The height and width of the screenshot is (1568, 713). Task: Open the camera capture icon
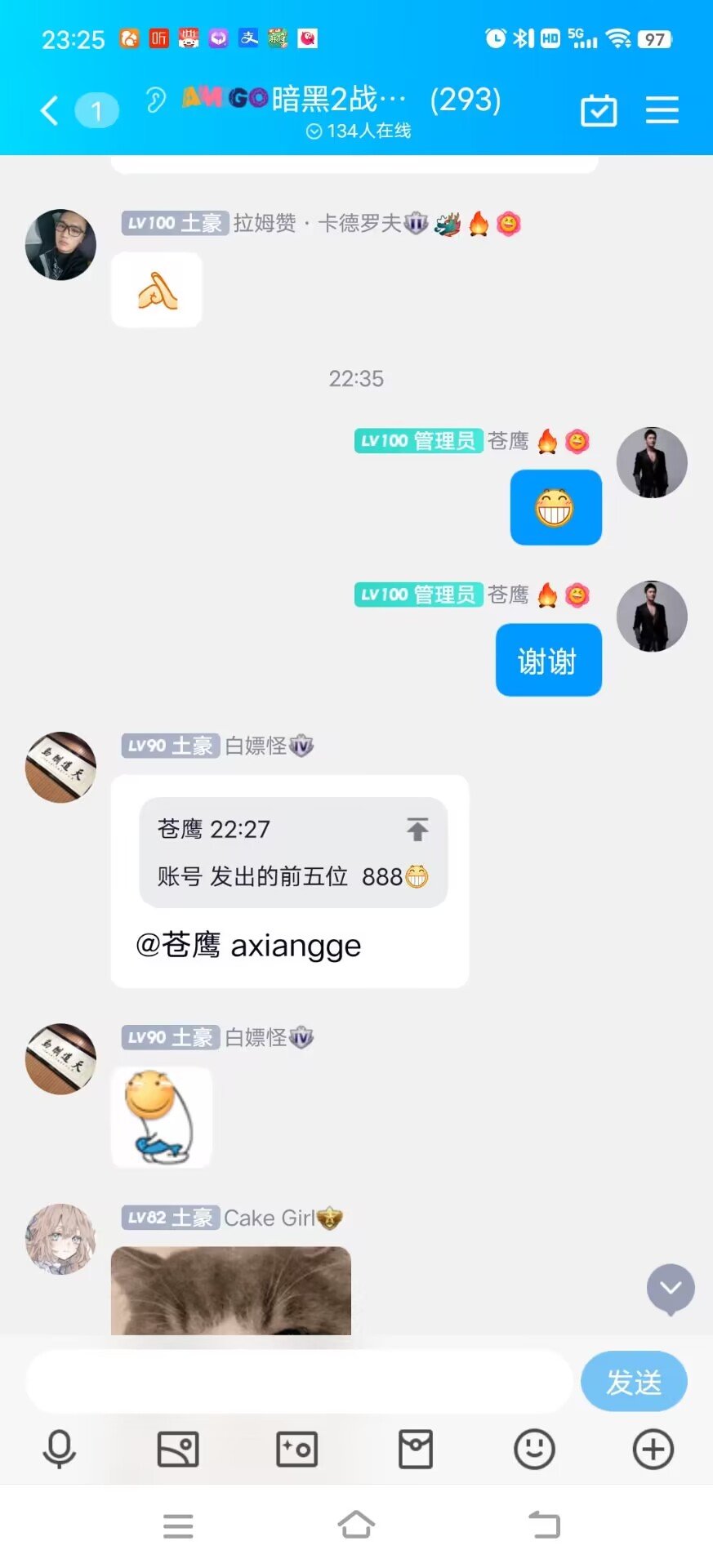tap(297, 1450)
